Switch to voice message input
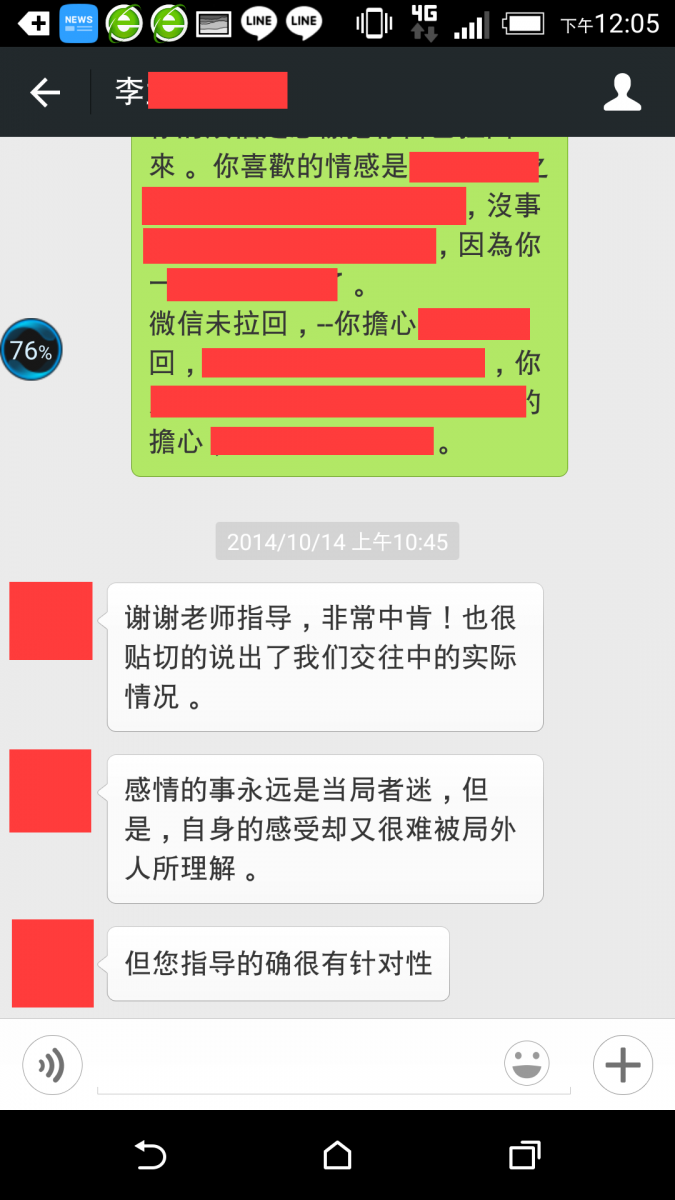The image size is (675, 1200). [x=51, y=1064]
